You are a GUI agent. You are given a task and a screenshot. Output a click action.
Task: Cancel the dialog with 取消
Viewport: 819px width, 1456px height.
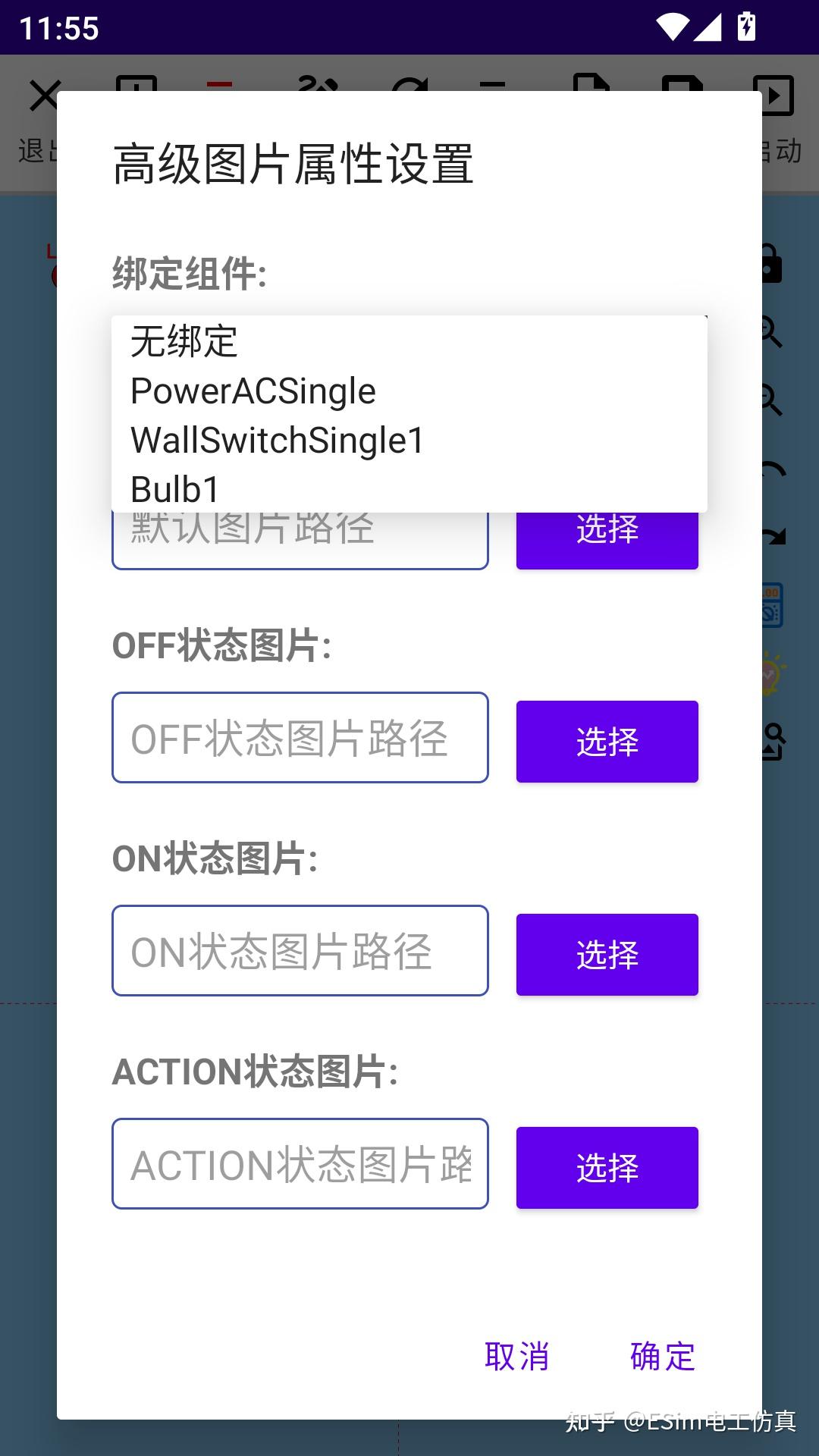(x=516, y=1357)
